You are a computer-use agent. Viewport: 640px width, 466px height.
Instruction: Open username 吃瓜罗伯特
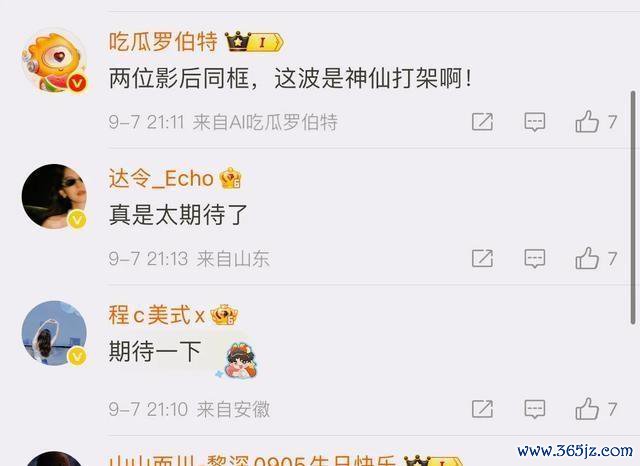162,42
